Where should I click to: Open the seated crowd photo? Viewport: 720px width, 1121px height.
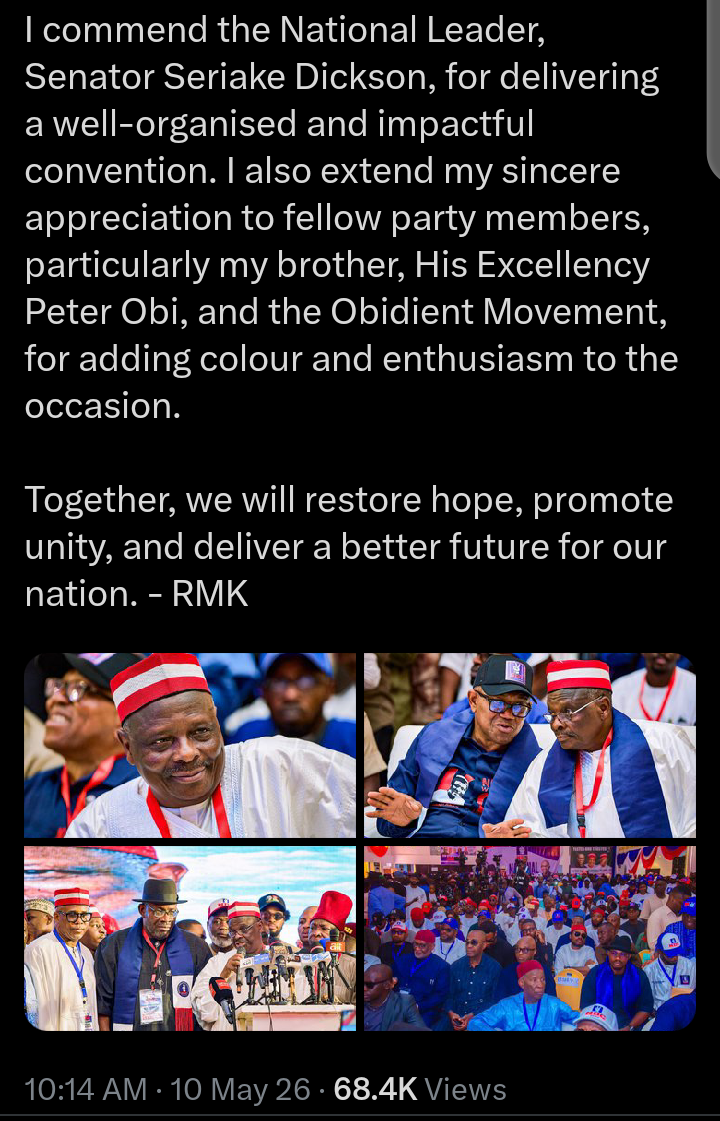[530, 938]
